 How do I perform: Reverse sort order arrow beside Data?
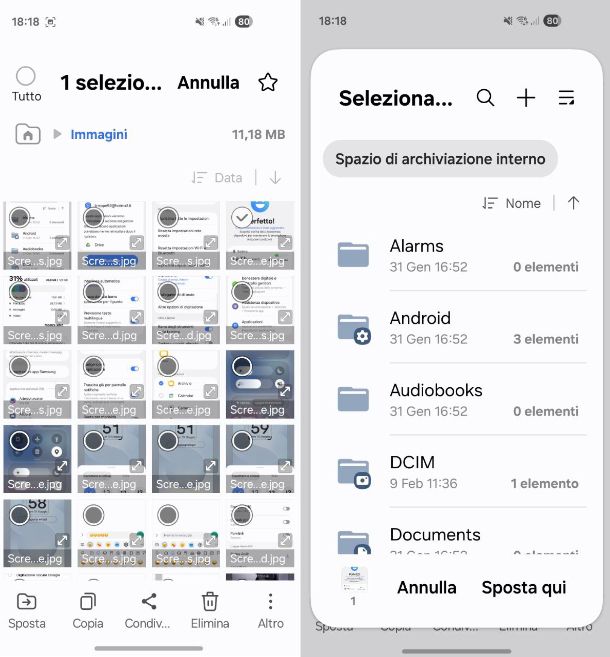(x=275, y=178)
